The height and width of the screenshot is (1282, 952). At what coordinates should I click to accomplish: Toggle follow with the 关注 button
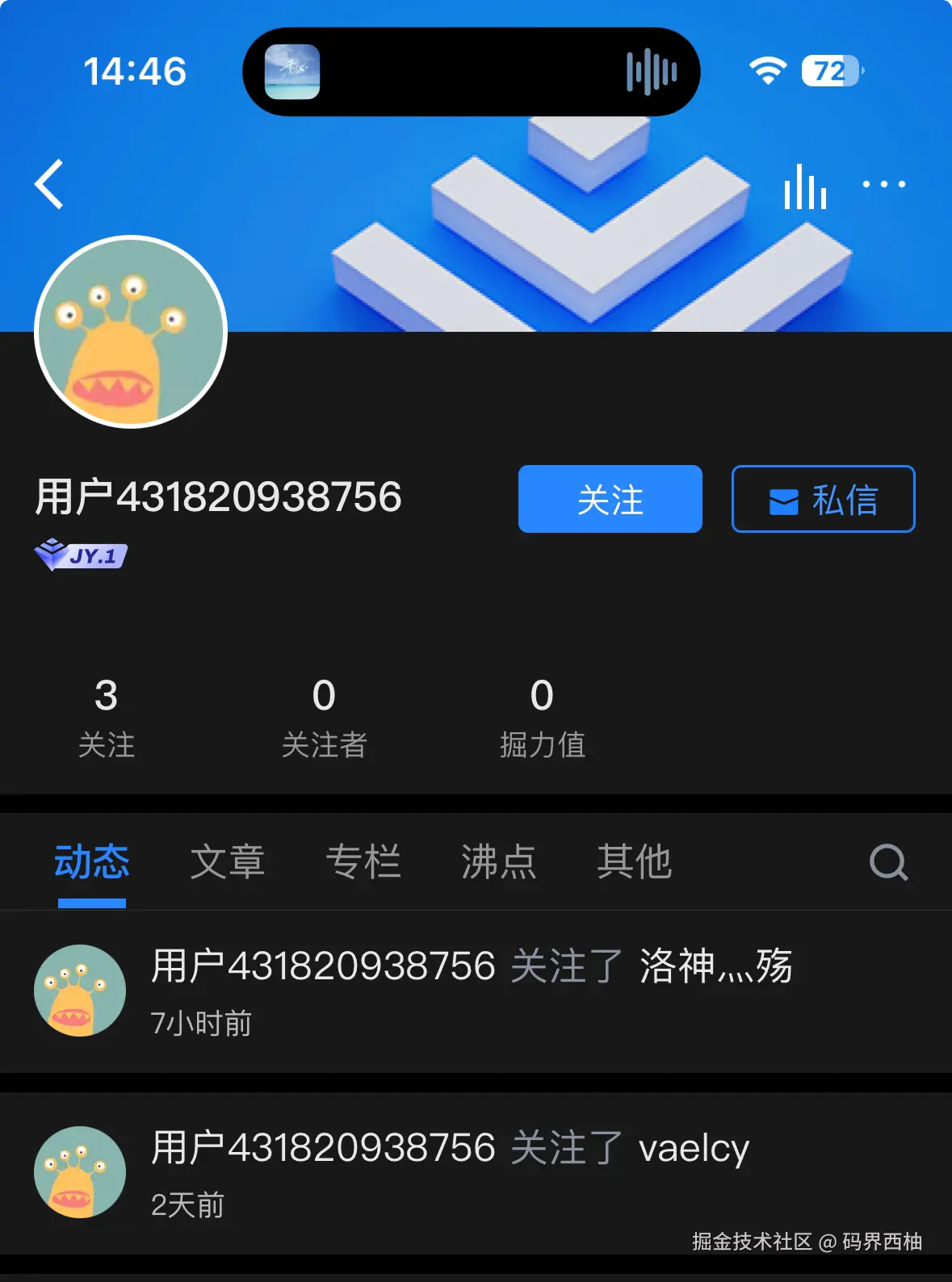tap(610, 499)
